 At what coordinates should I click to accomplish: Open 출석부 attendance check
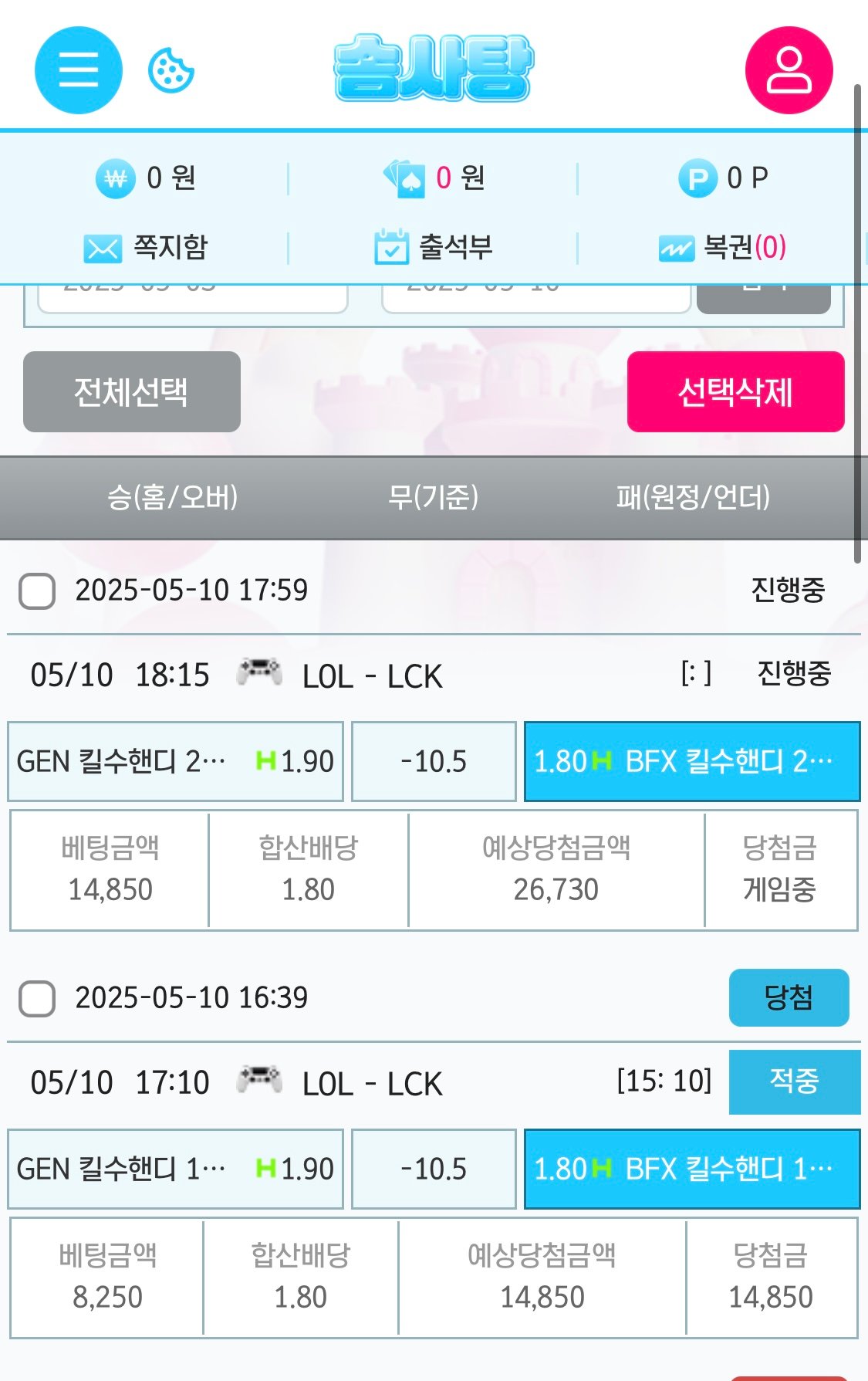tap(434, 248)
